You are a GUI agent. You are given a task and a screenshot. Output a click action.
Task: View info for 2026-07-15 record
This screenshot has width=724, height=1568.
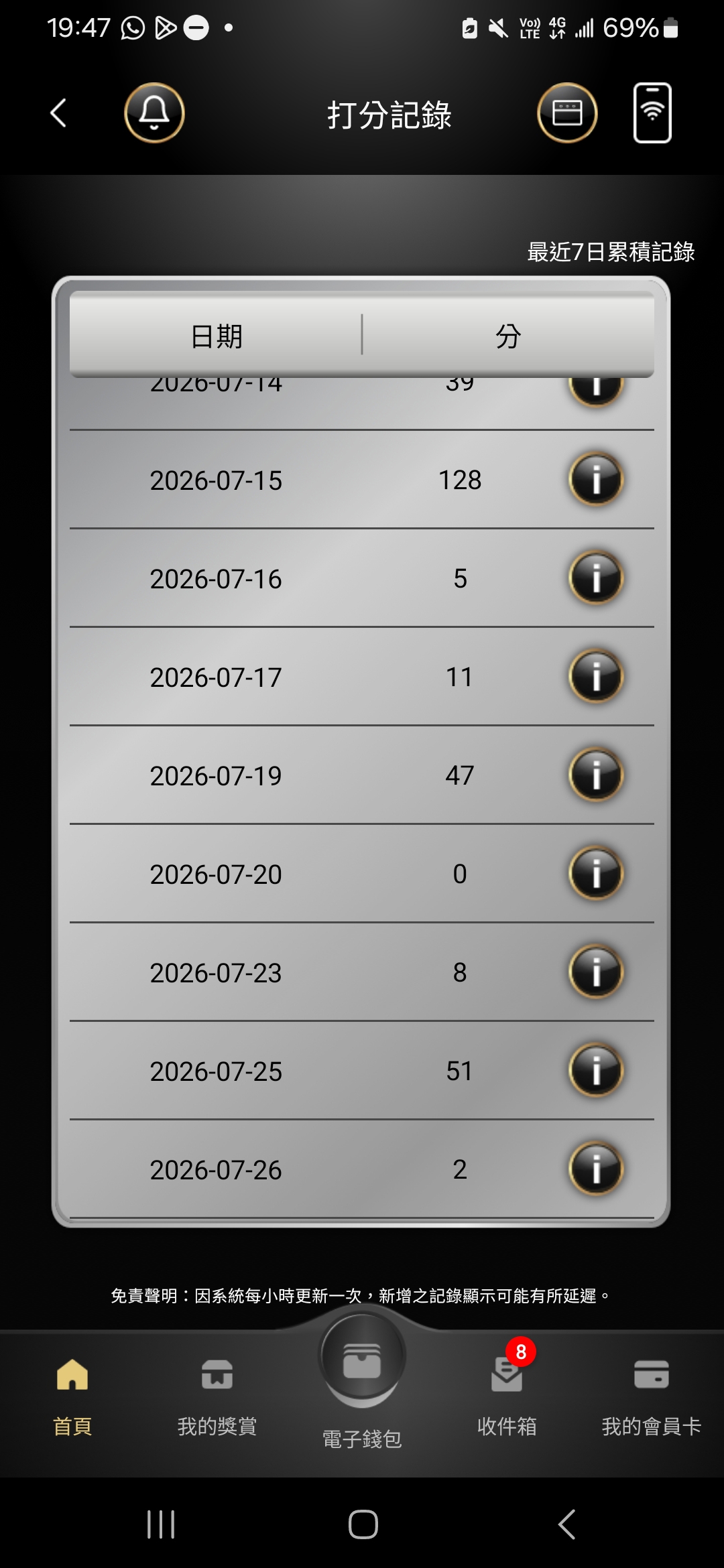[596, 479]
